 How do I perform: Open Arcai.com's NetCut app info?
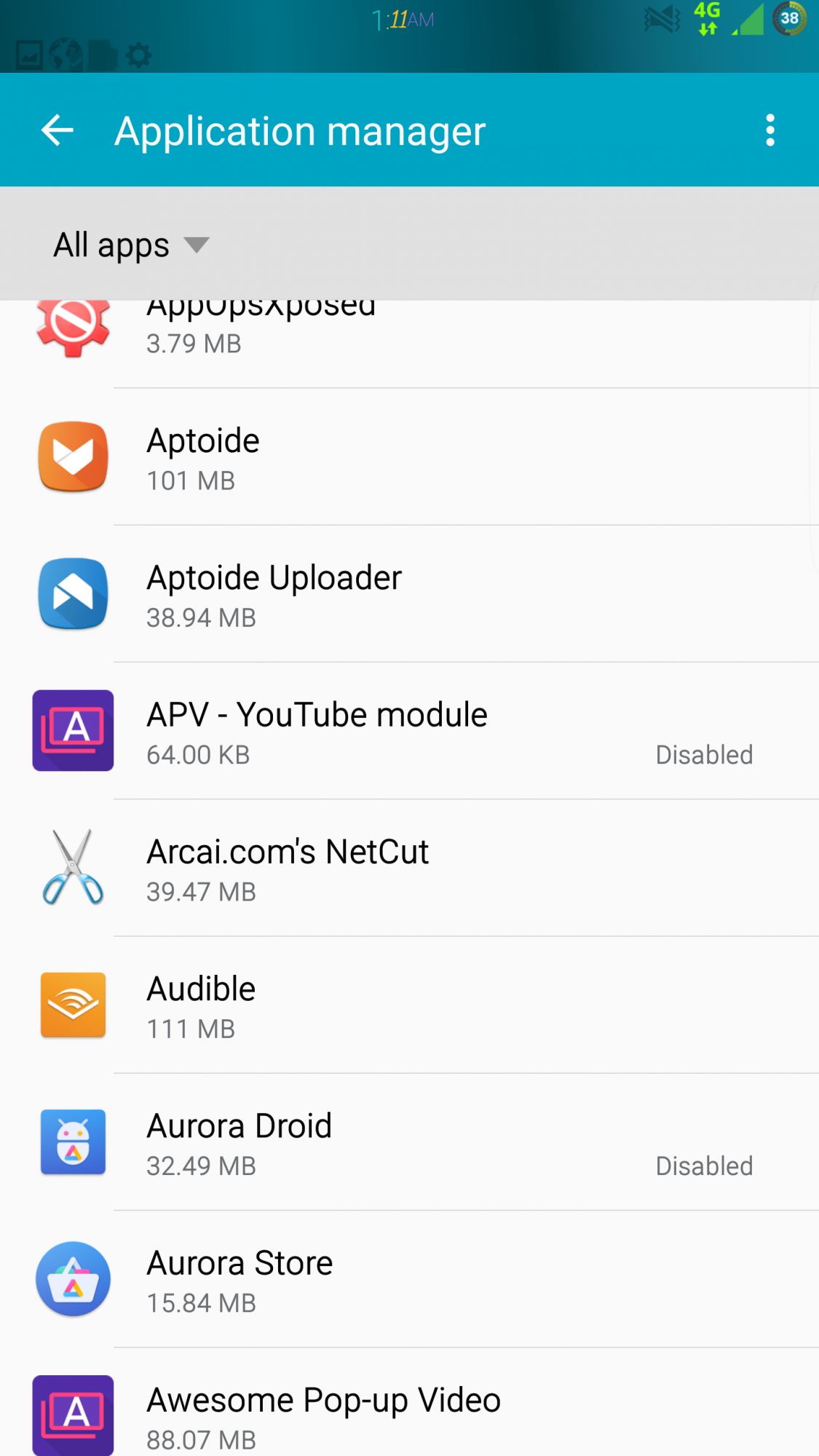pos(408,869)
